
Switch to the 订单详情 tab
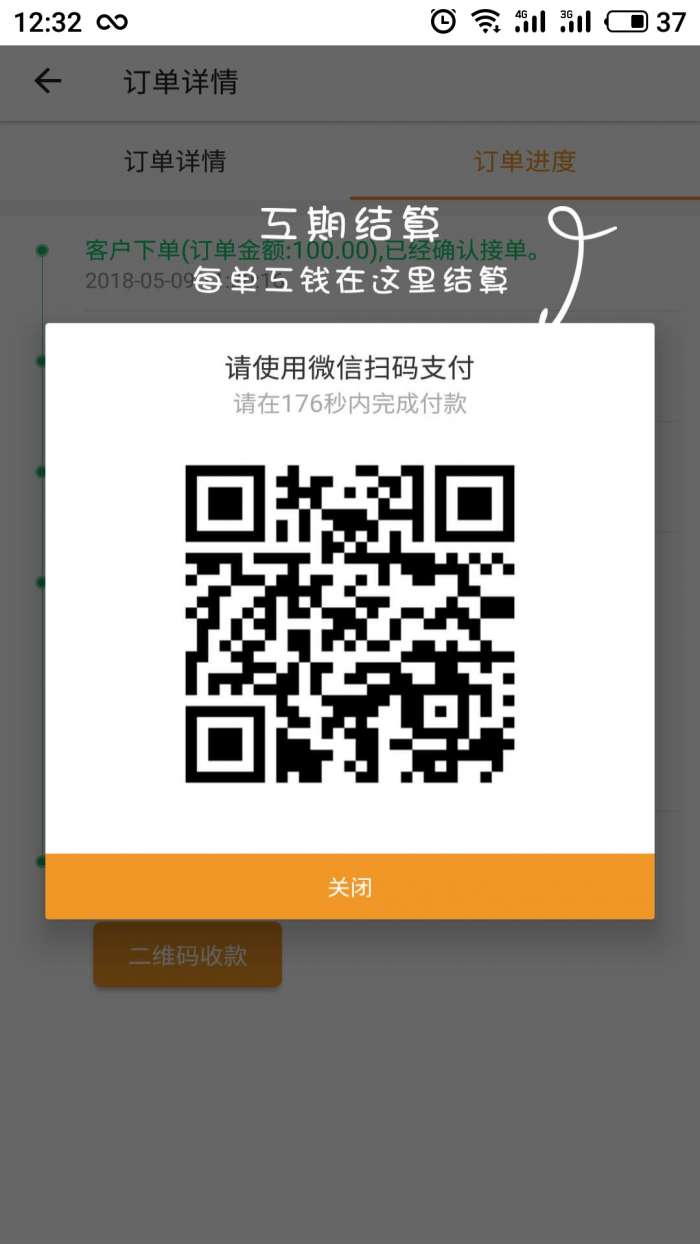click(175, 161)
